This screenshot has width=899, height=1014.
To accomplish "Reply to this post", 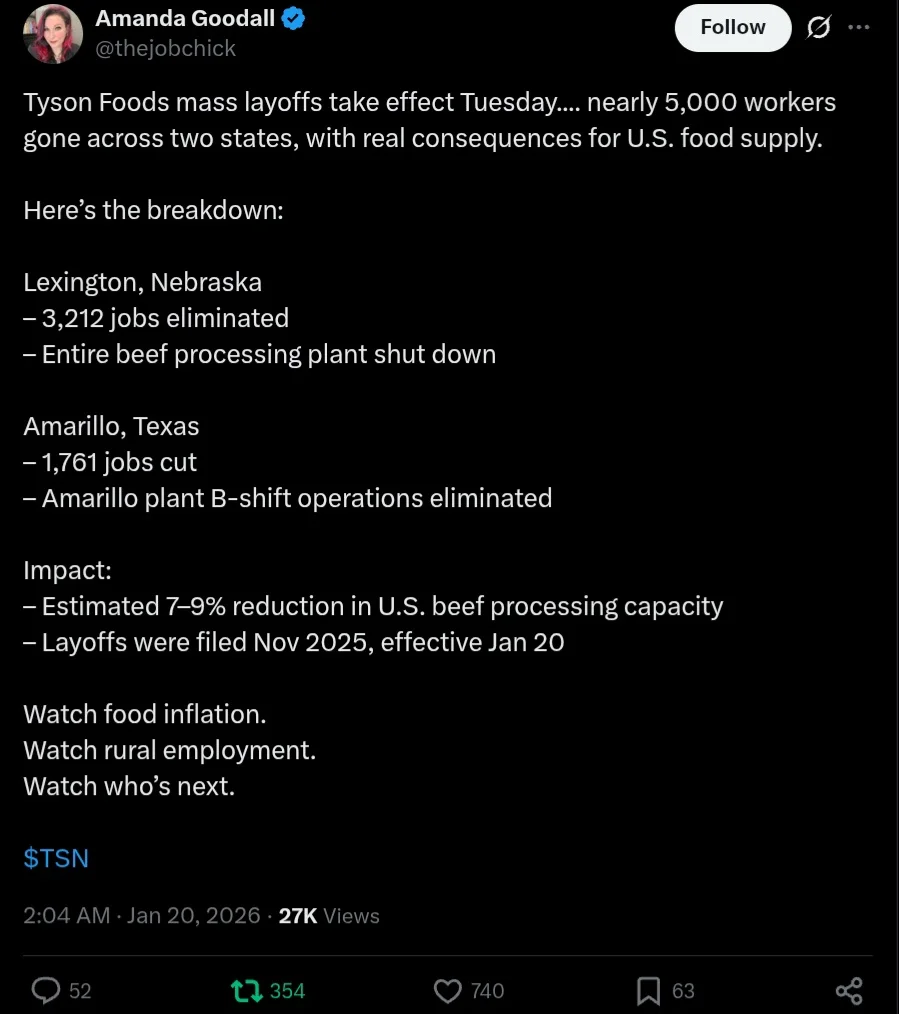I will click(47, 990).
